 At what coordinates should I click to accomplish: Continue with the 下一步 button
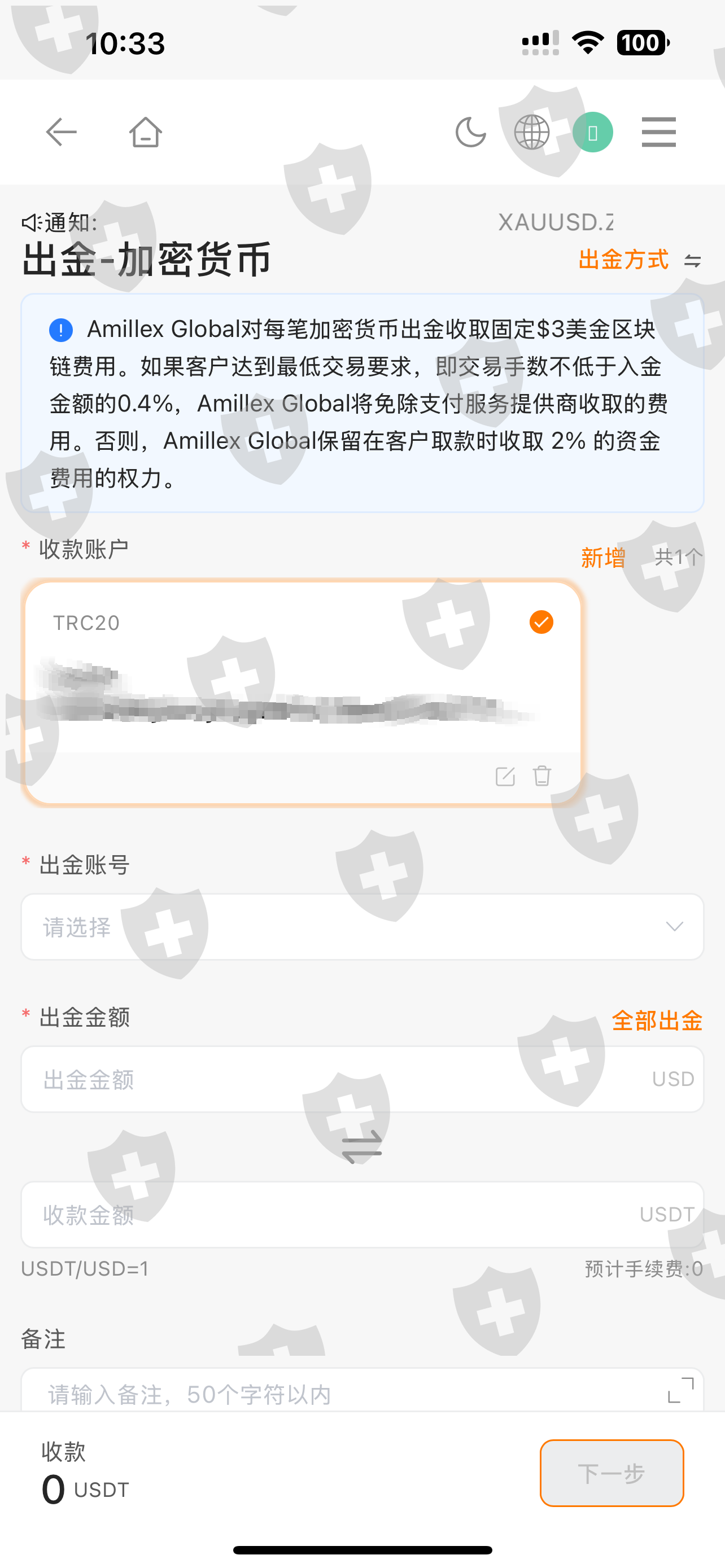coord(612,1473)
